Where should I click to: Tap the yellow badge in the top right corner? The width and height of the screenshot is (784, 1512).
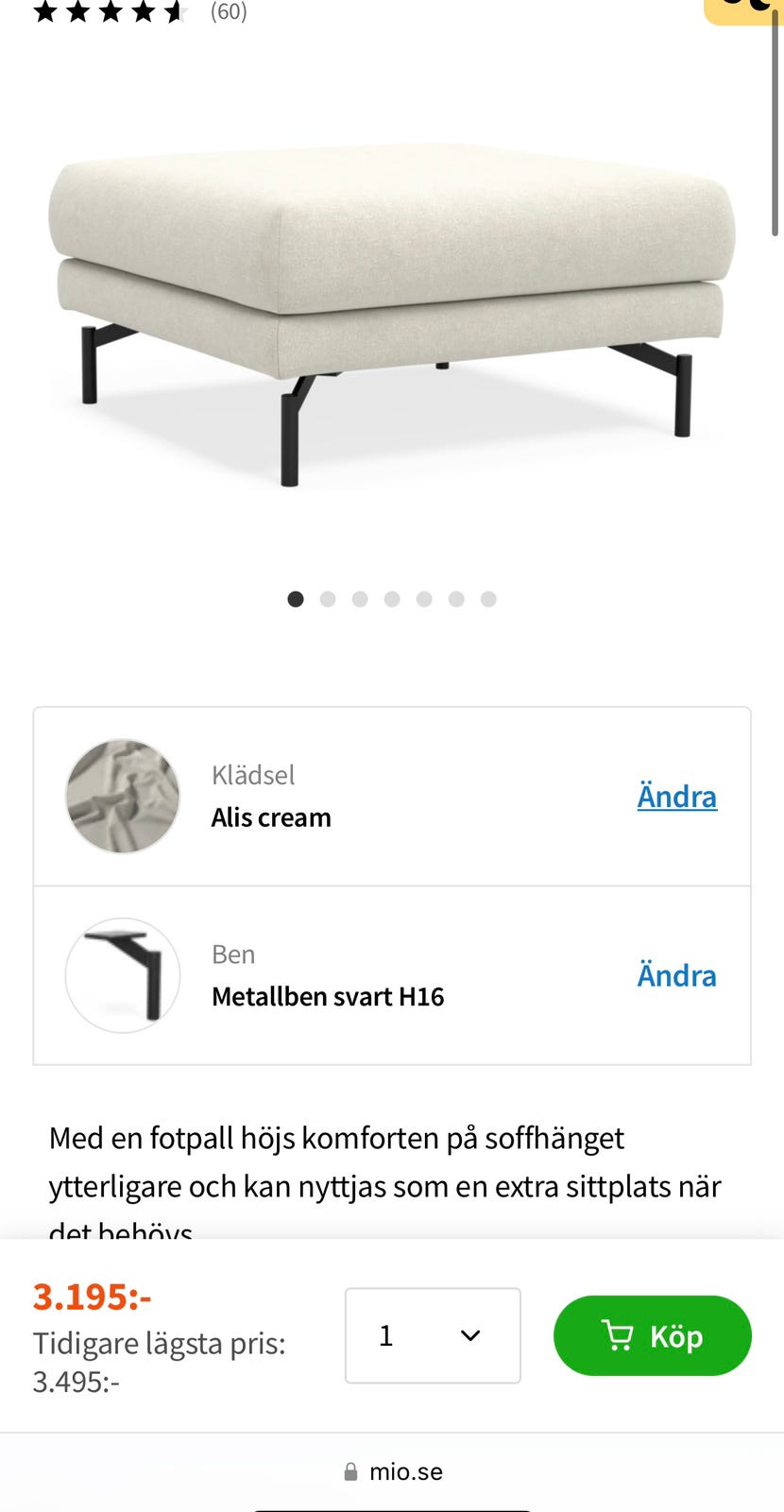tap(746, 9)
